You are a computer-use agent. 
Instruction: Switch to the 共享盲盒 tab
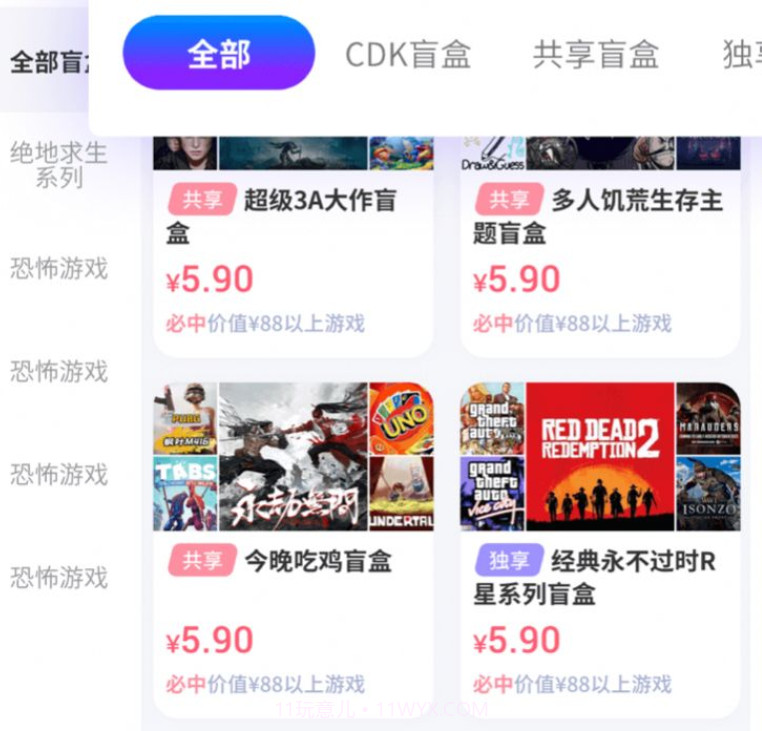coord(595,55)
